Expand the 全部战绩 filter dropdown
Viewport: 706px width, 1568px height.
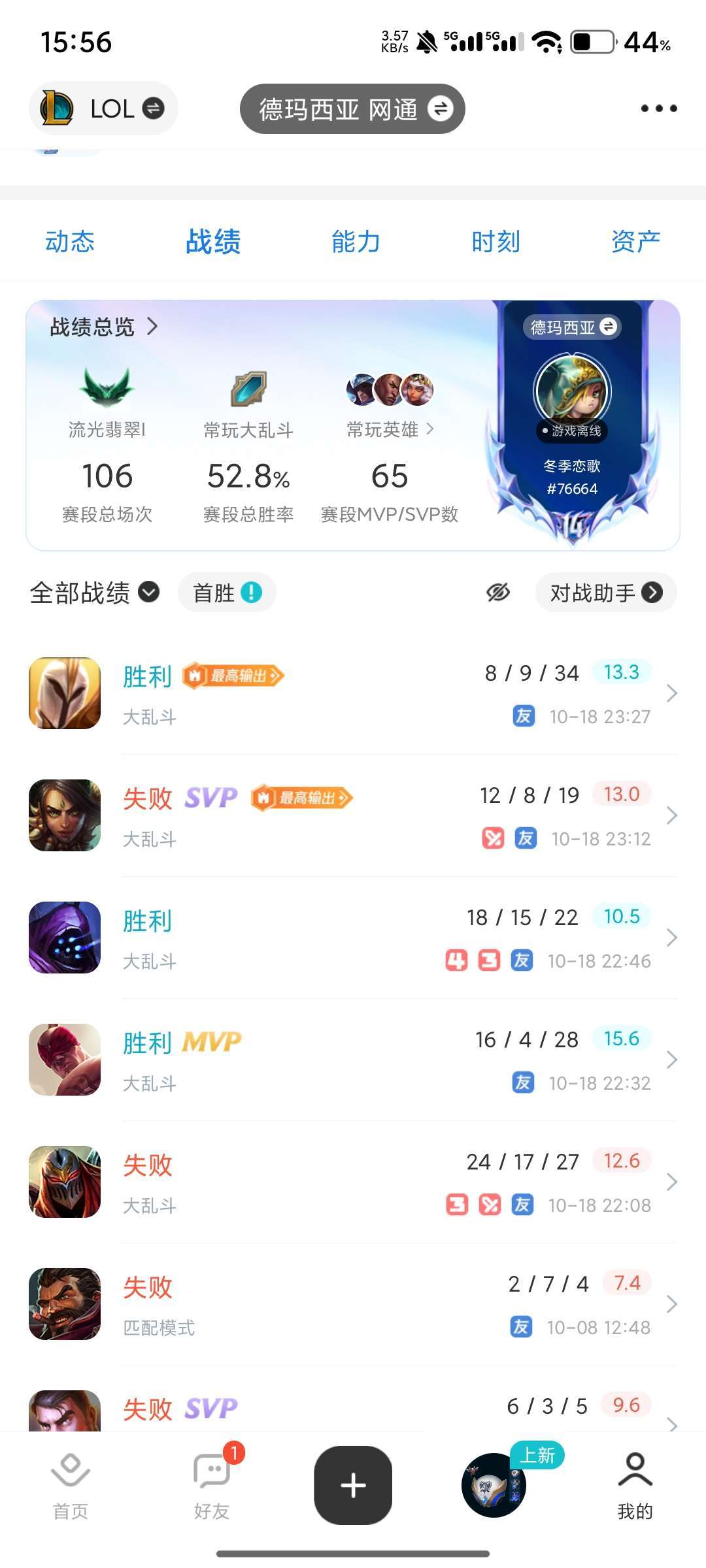(x=95, y=593)
